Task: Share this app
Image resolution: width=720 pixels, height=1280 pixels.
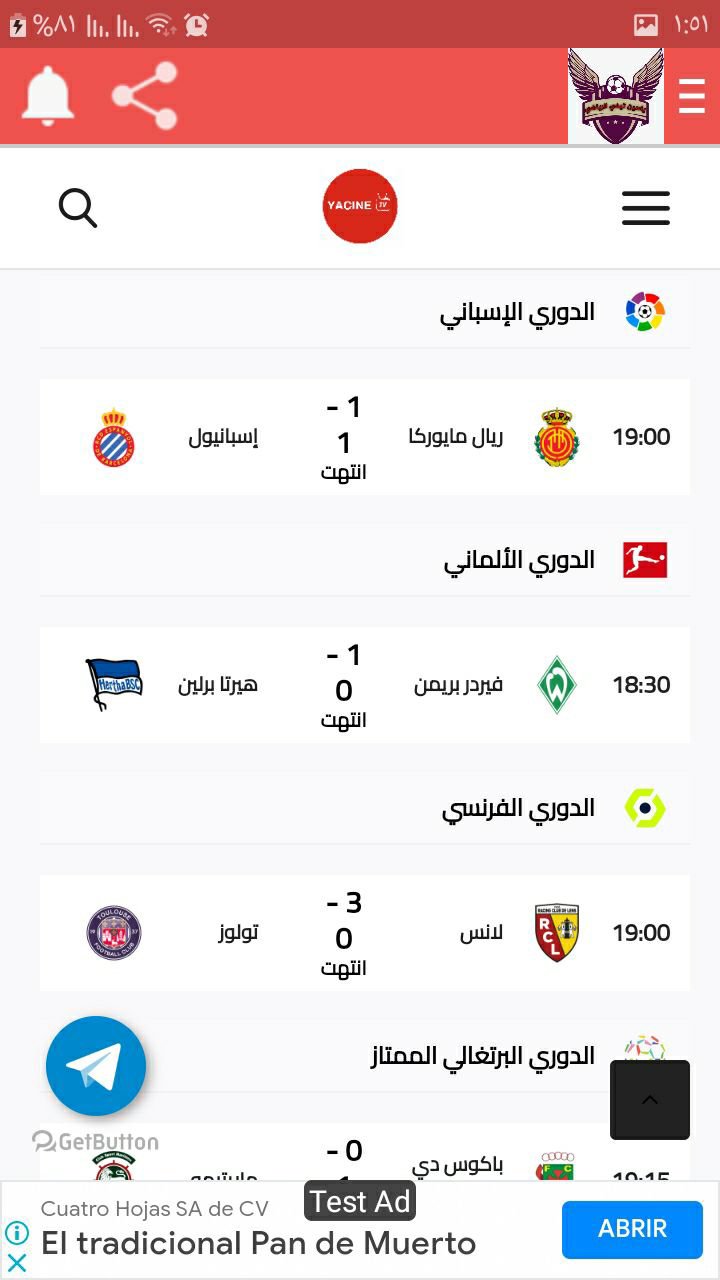Action: [x=144, y=96]
